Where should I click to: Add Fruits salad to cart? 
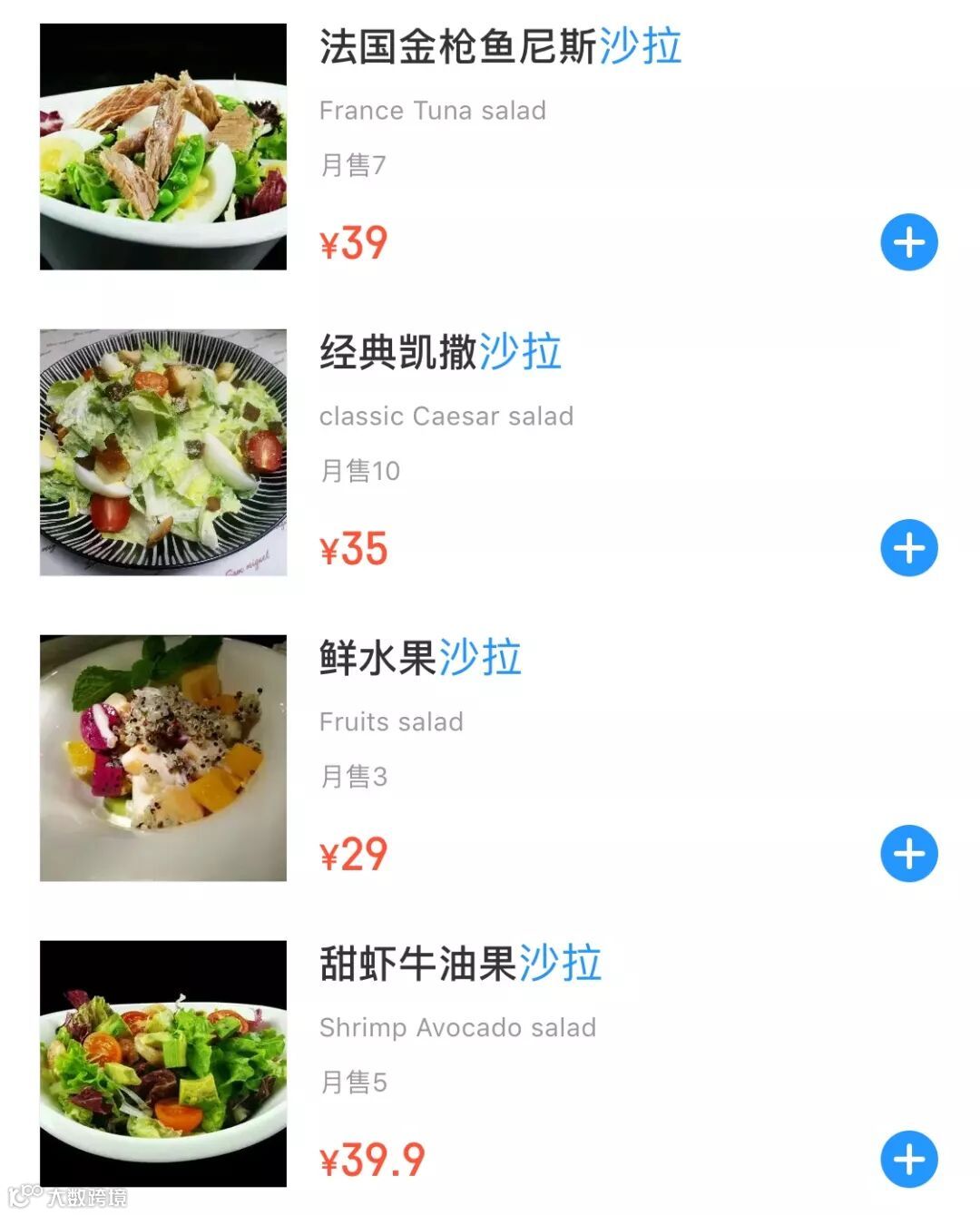coord(908,854)
